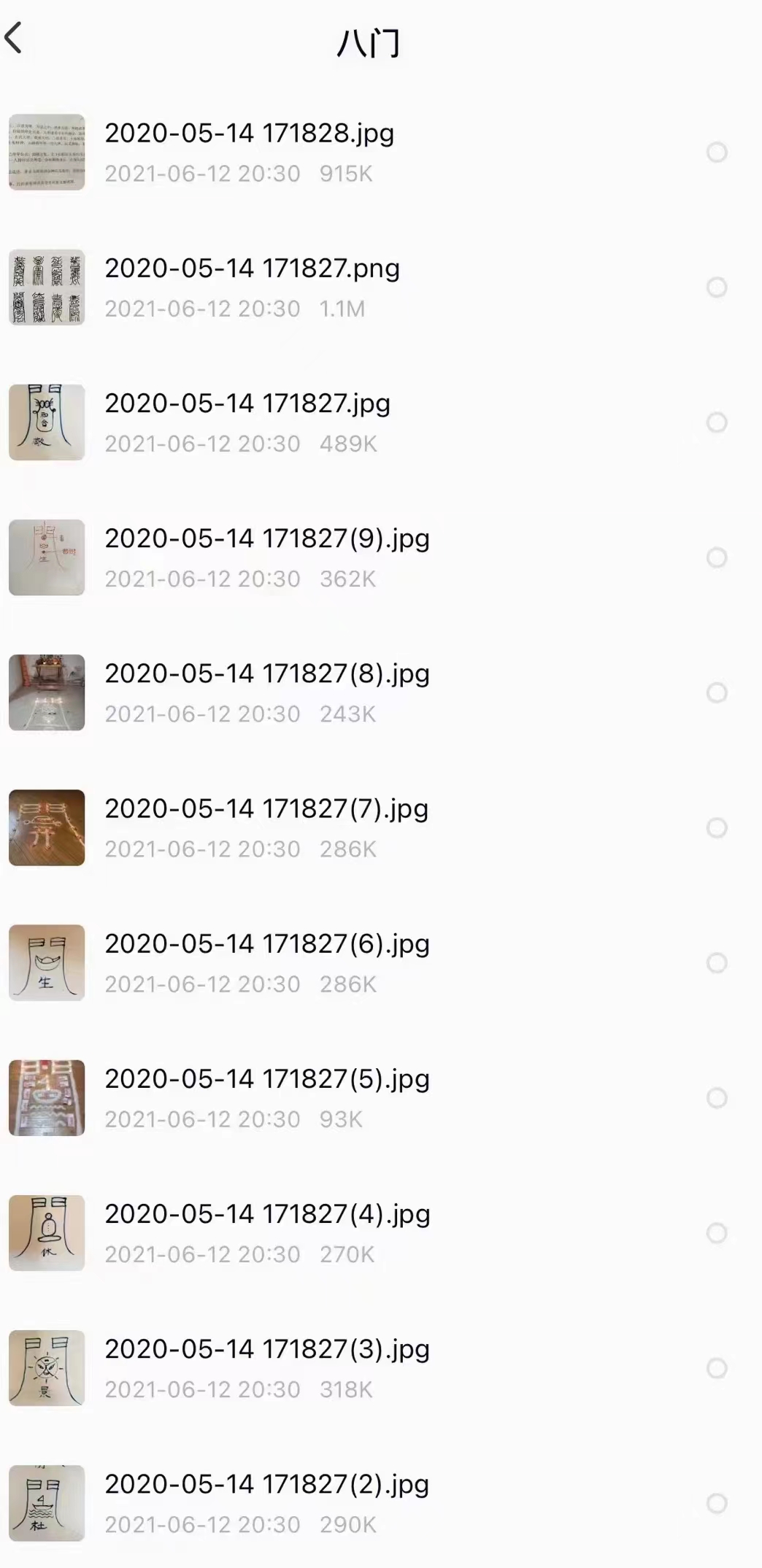Select the checkbox for 2020-05-14 171828.jpg
Image resolution: width=762 pixels, height=1568 pixels.
tap(717, 152)
